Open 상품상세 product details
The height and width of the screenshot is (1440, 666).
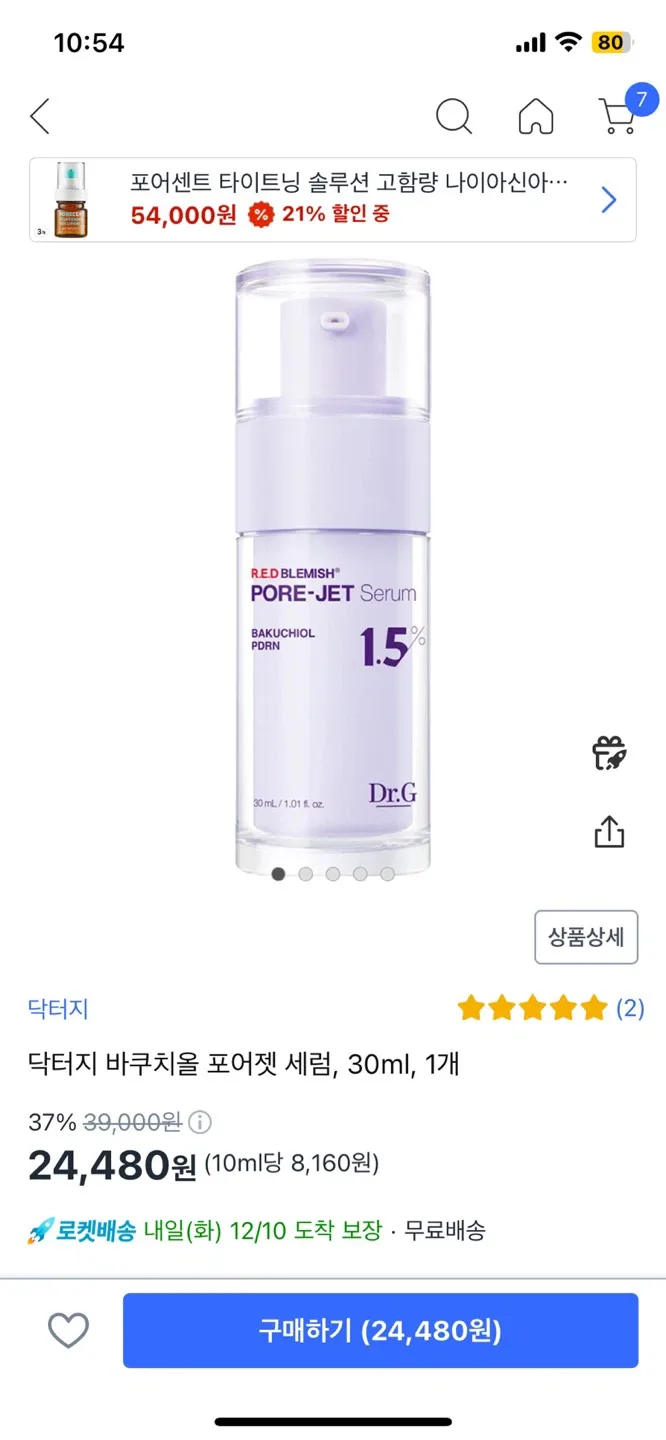point(586,937)
